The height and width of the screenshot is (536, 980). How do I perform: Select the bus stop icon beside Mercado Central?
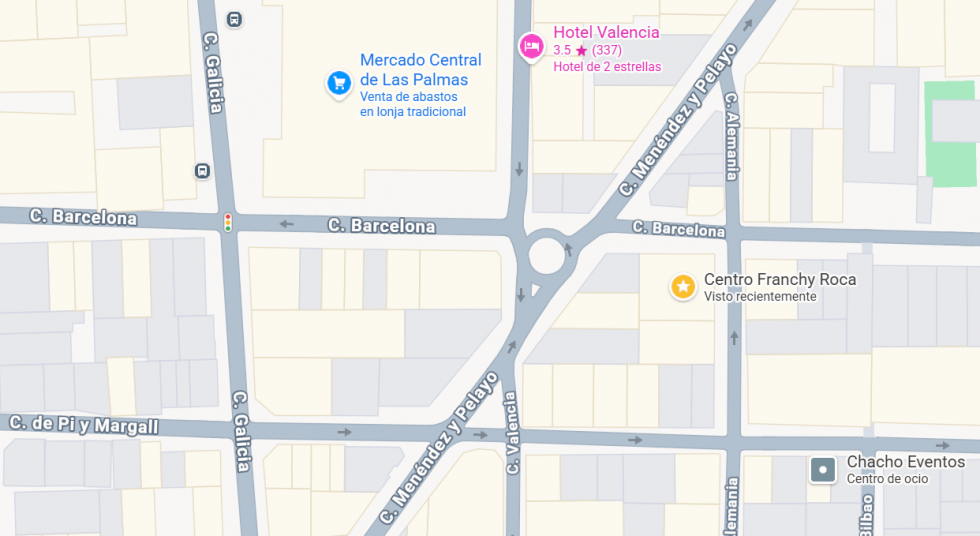click(x=234, y=19)
